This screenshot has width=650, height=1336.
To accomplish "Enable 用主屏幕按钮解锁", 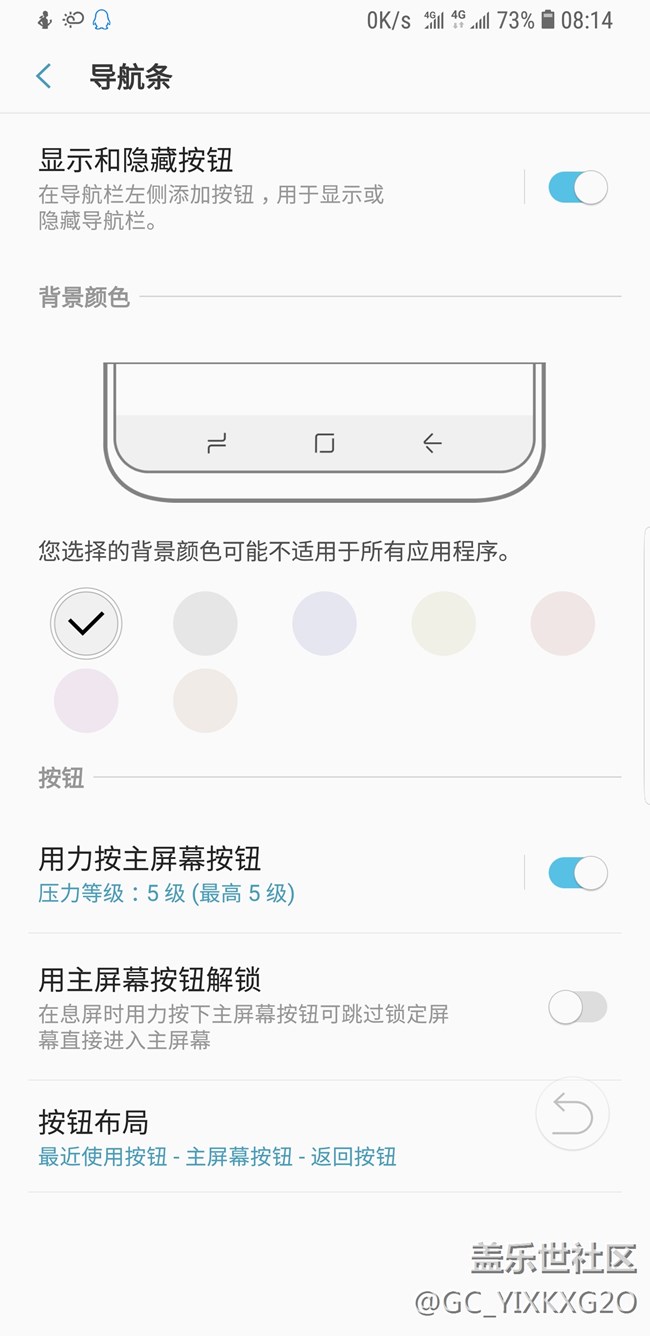I will coord(577,1007).
